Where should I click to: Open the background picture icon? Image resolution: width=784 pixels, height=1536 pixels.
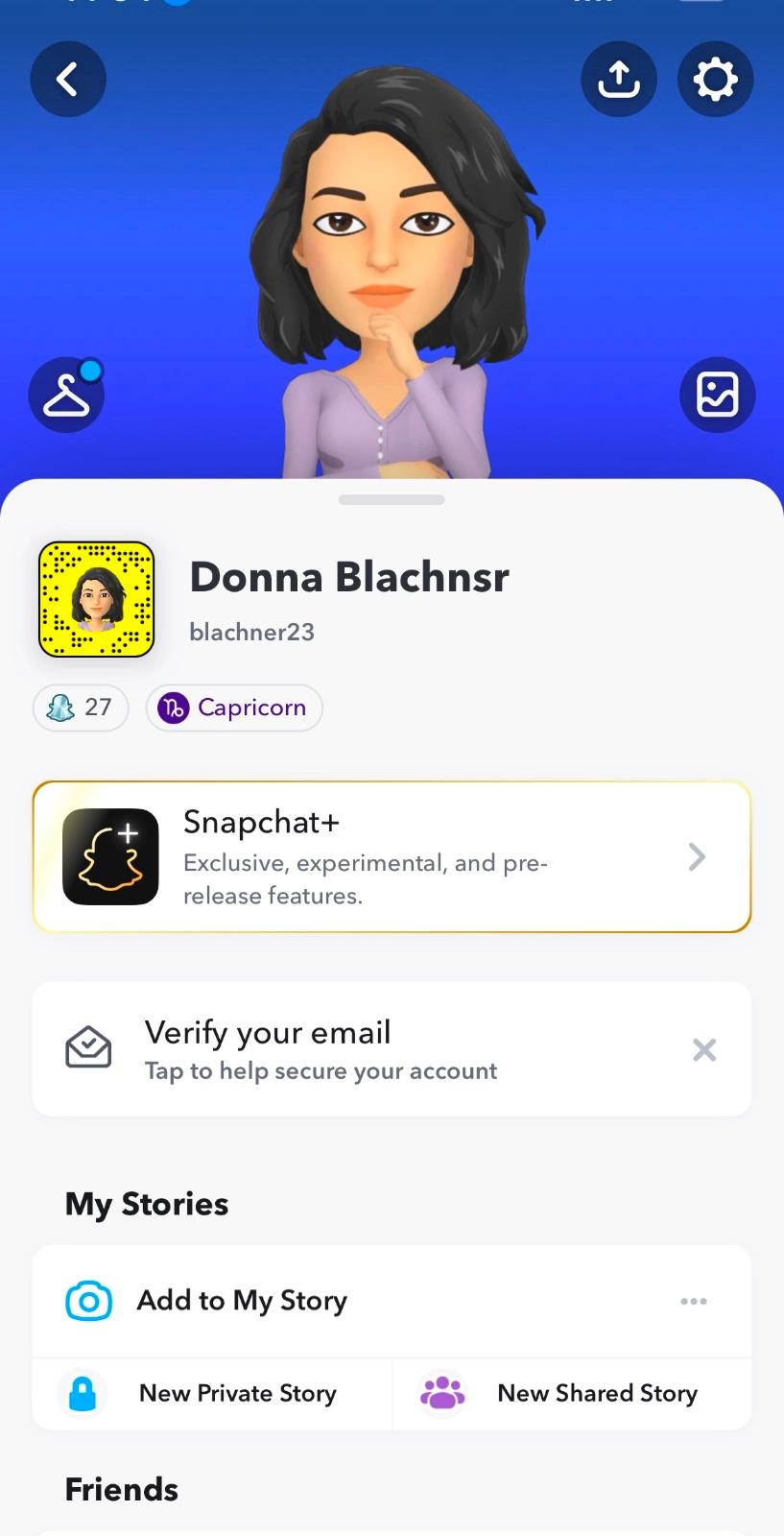717,395
